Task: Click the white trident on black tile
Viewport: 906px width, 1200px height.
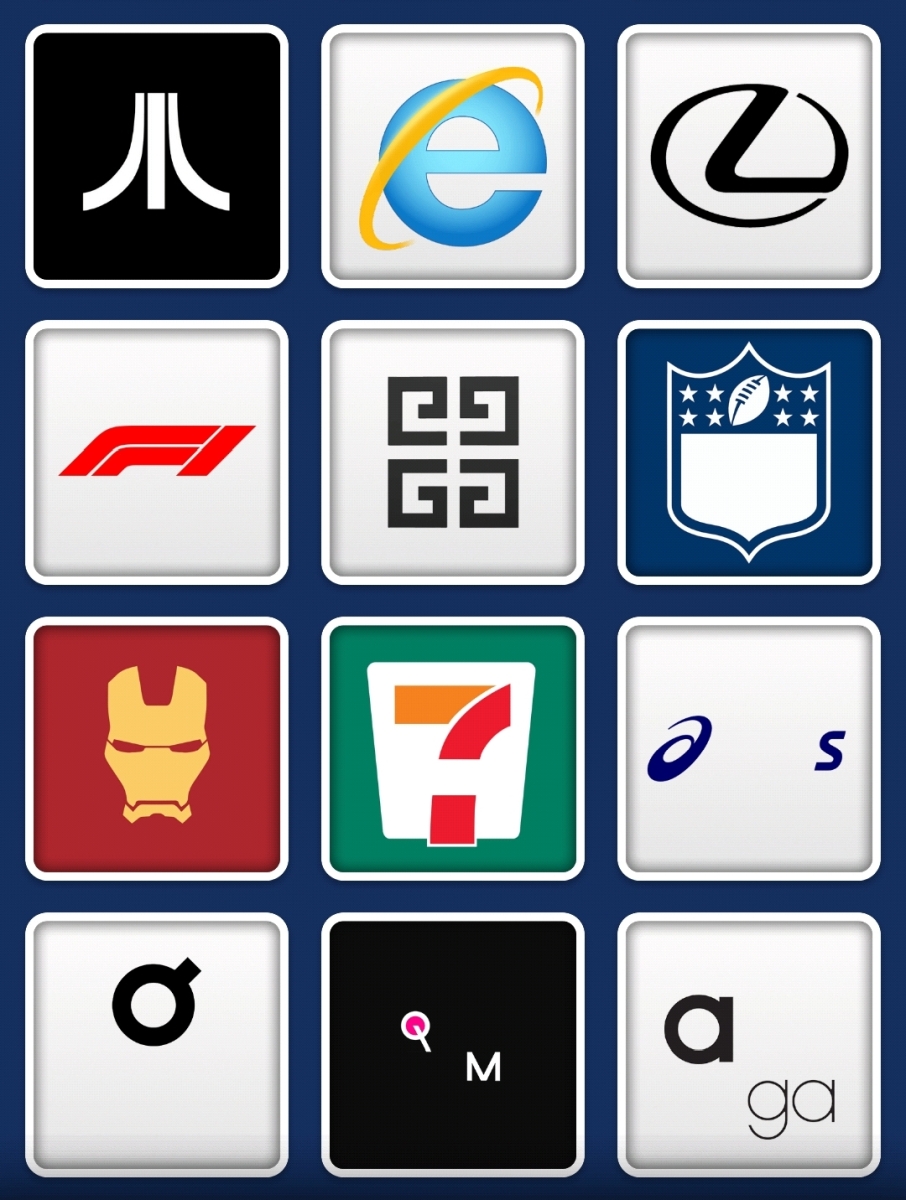Action: (157, 157)
